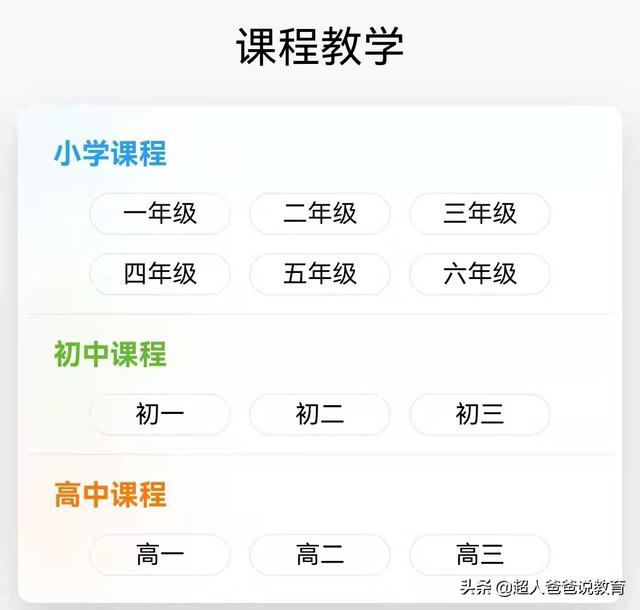The height and width of the screenshot is (610, 640).
Task: Choose 高三 senior high courses
Action: 480,555
